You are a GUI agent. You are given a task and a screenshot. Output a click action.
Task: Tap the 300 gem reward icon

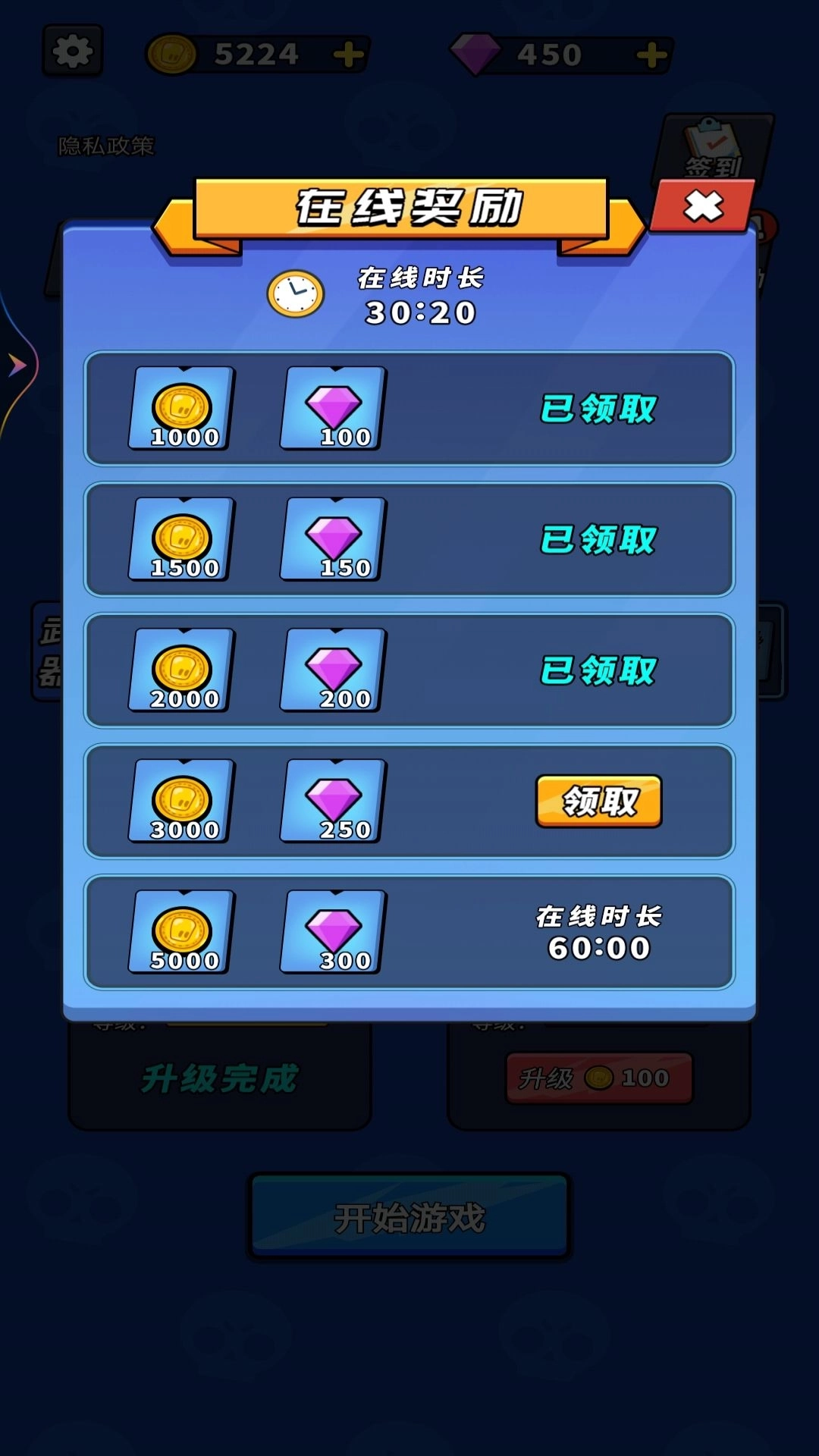coord(332,933)
